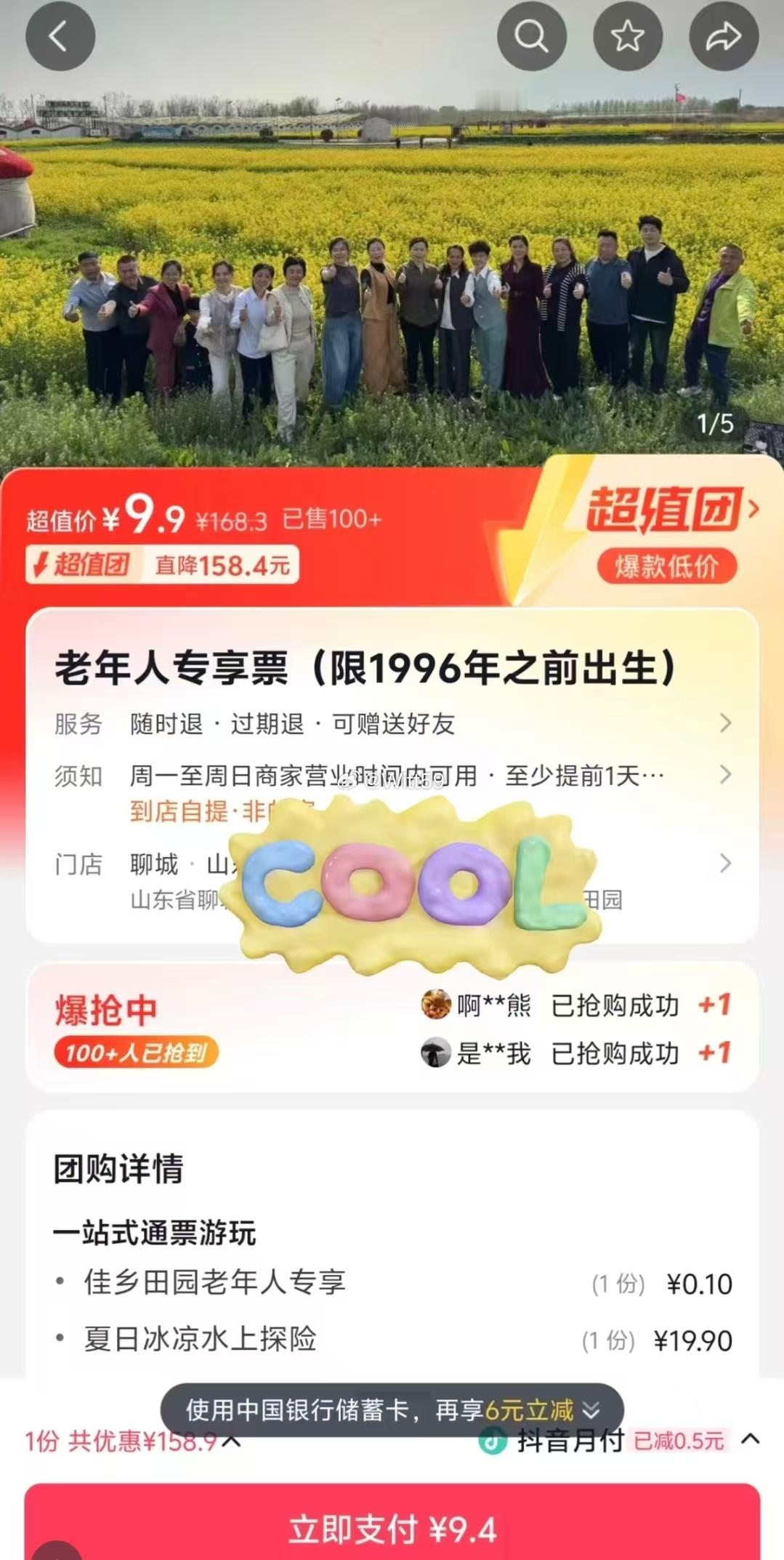The width and height of the screenshot is (784, 1560).
Task: Tap the share icon
Action: (x=724, y=36)
